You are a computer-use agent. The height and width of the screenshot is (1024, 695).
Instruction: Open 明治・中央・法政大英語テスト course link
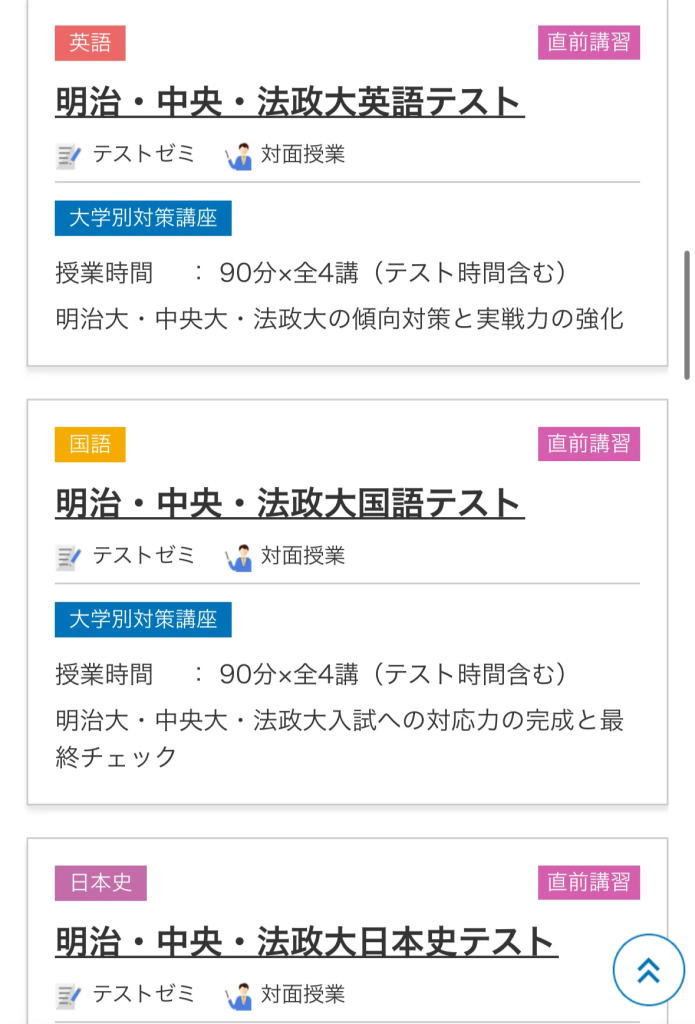coord(289,102)
